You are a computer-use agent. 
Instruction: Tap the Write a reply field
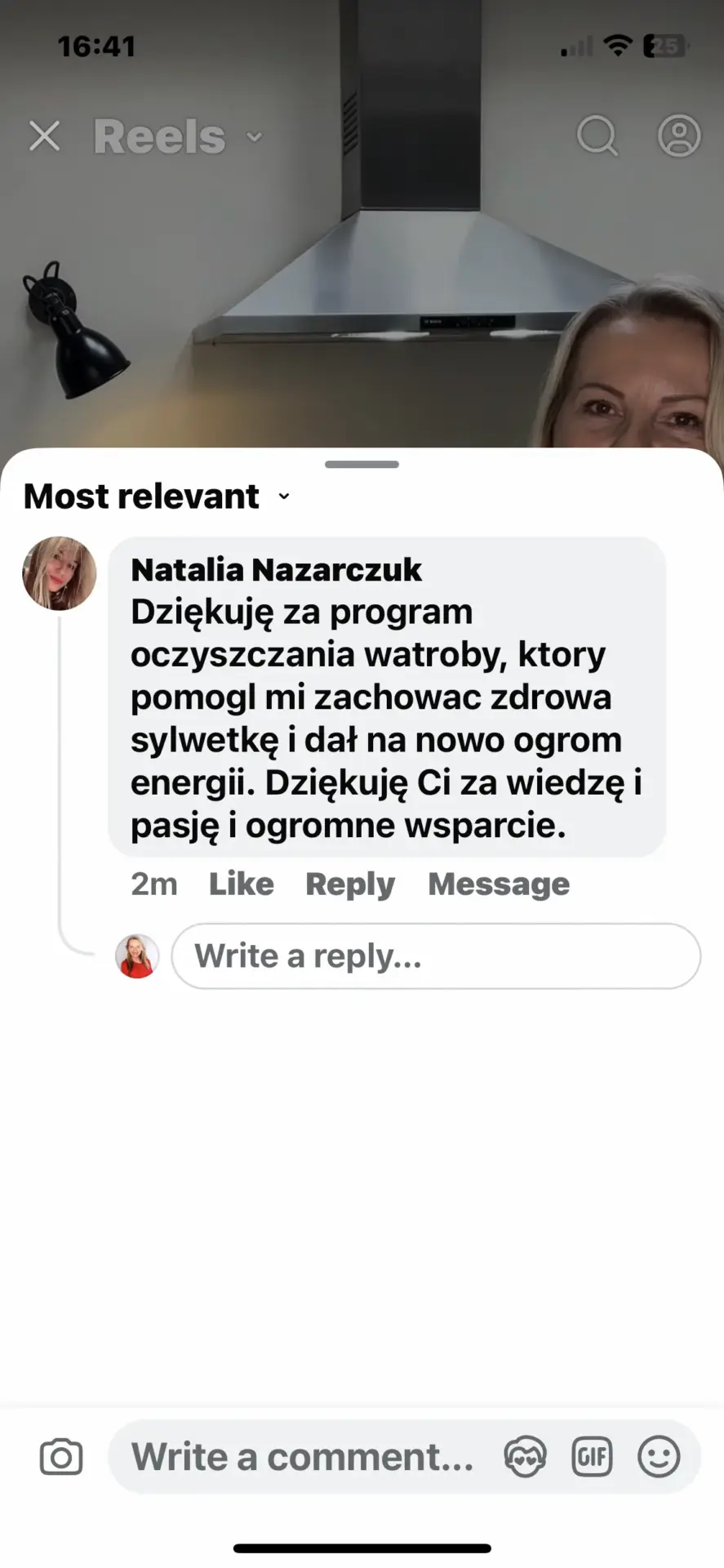click(x=435, y=956)
